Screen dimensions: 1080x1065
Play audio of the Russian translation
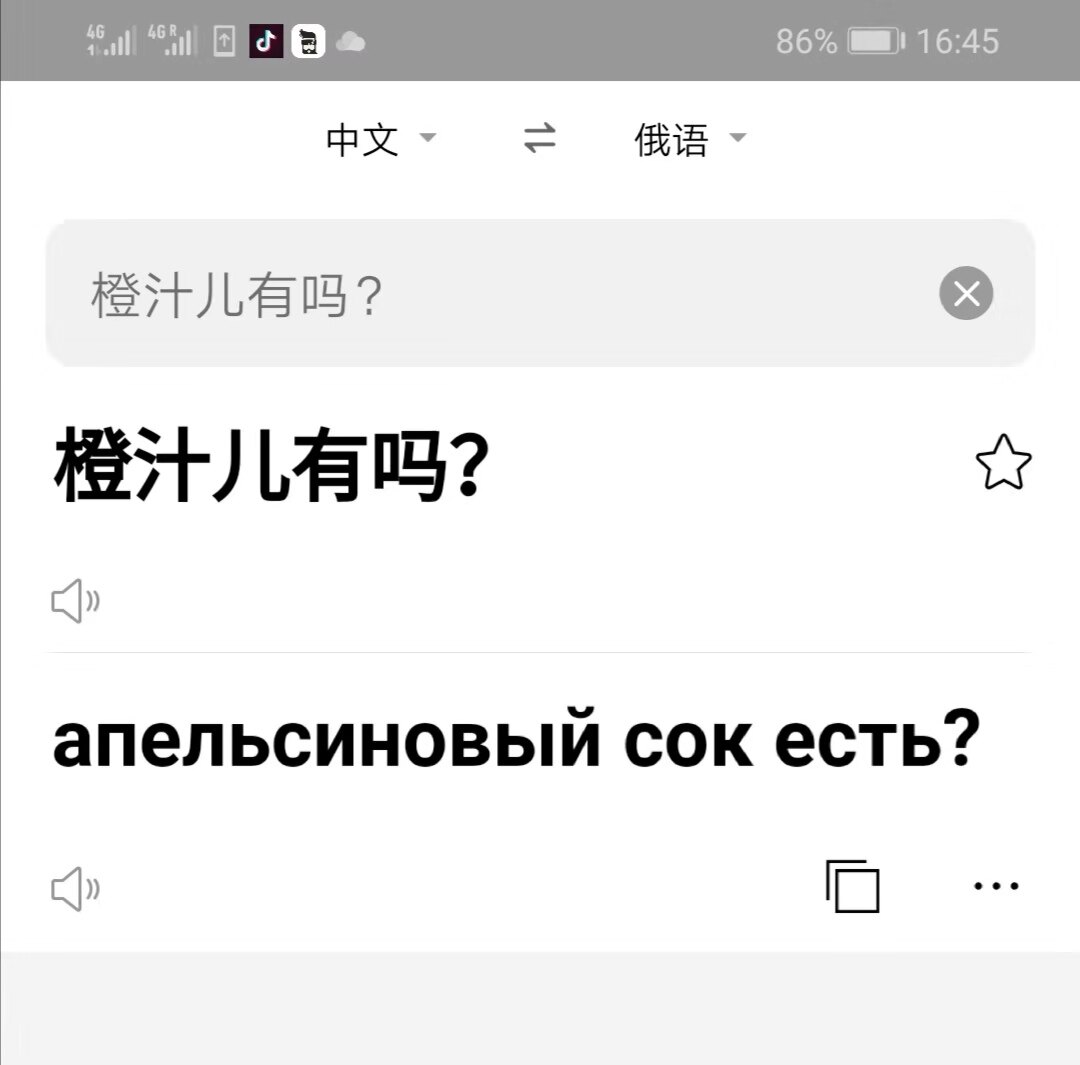point(76,888)
